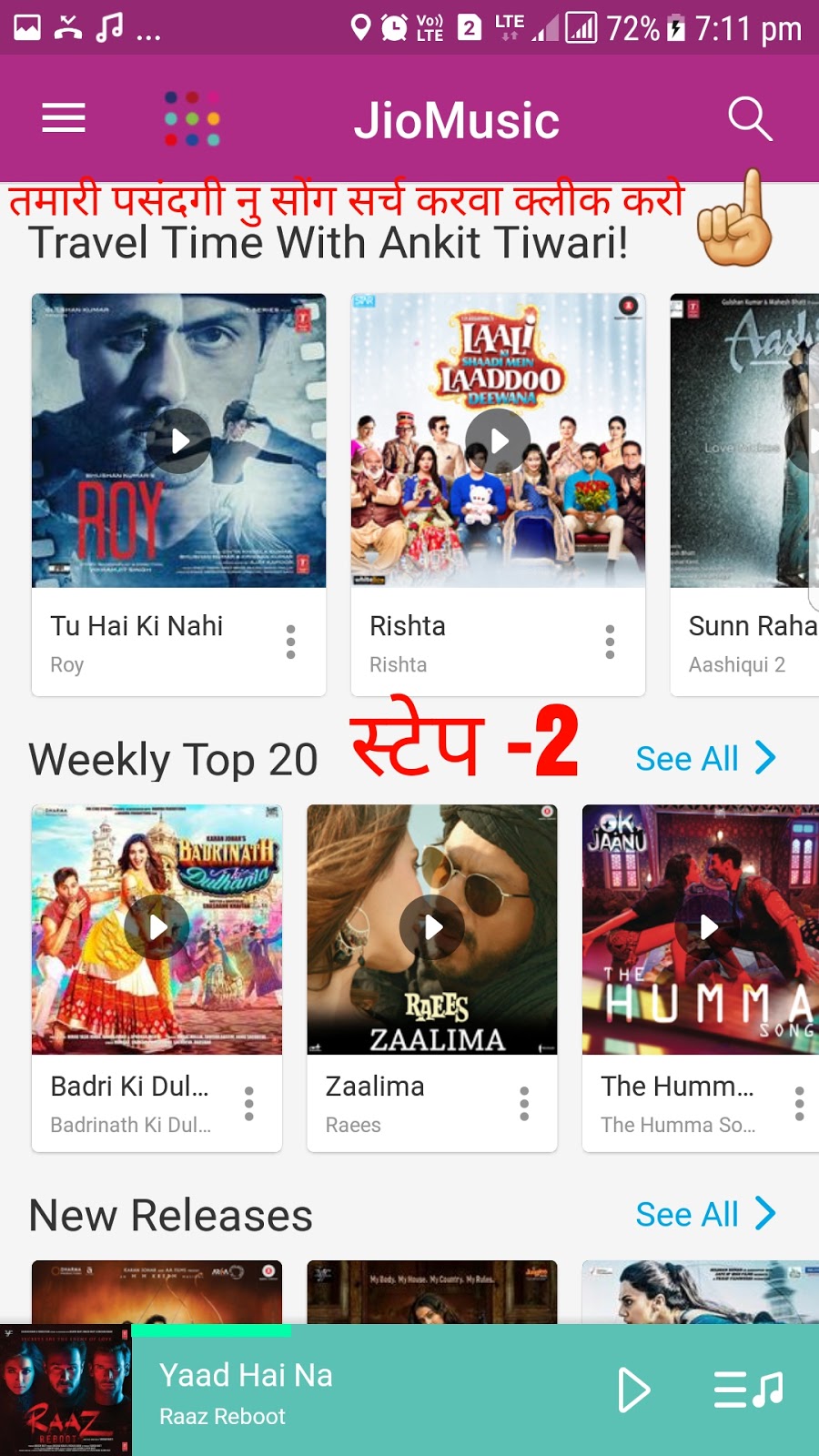
Task: Open the play queue icon
Action: [748, 1390]
